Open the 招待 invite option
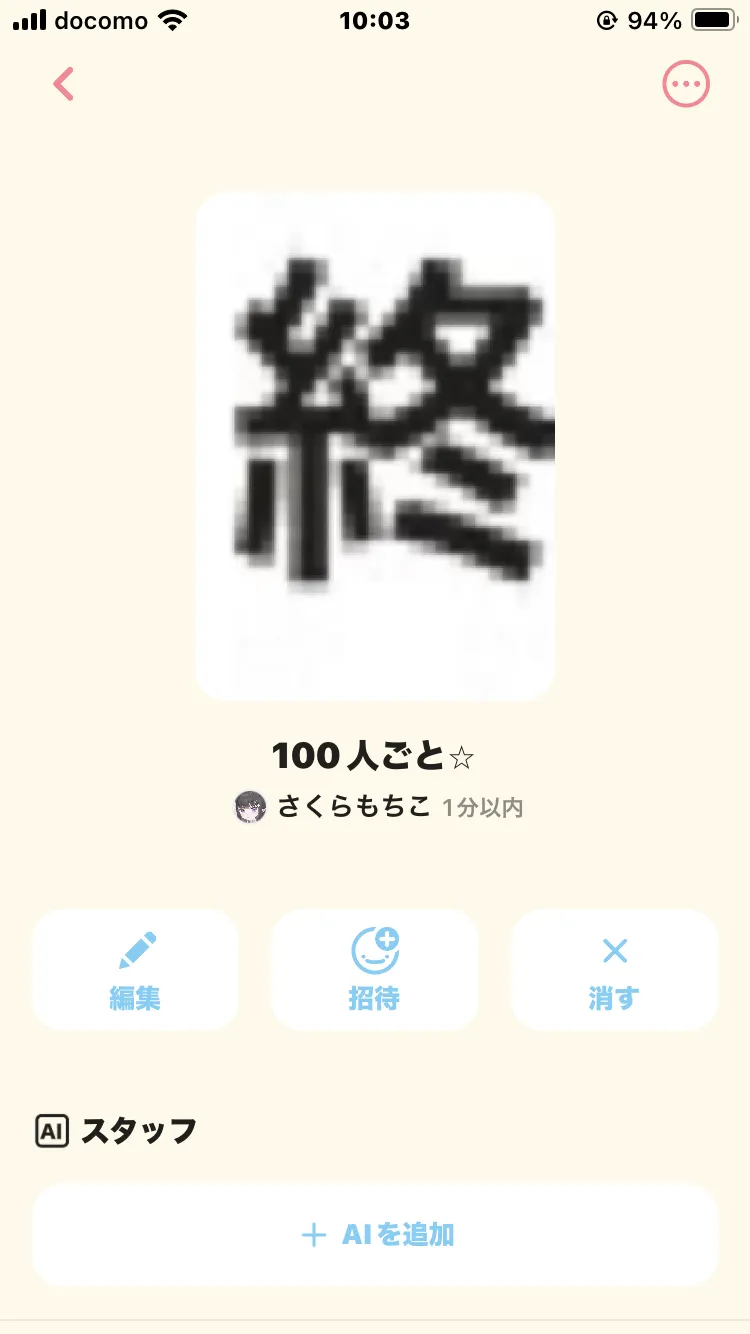 click(375, 969)
